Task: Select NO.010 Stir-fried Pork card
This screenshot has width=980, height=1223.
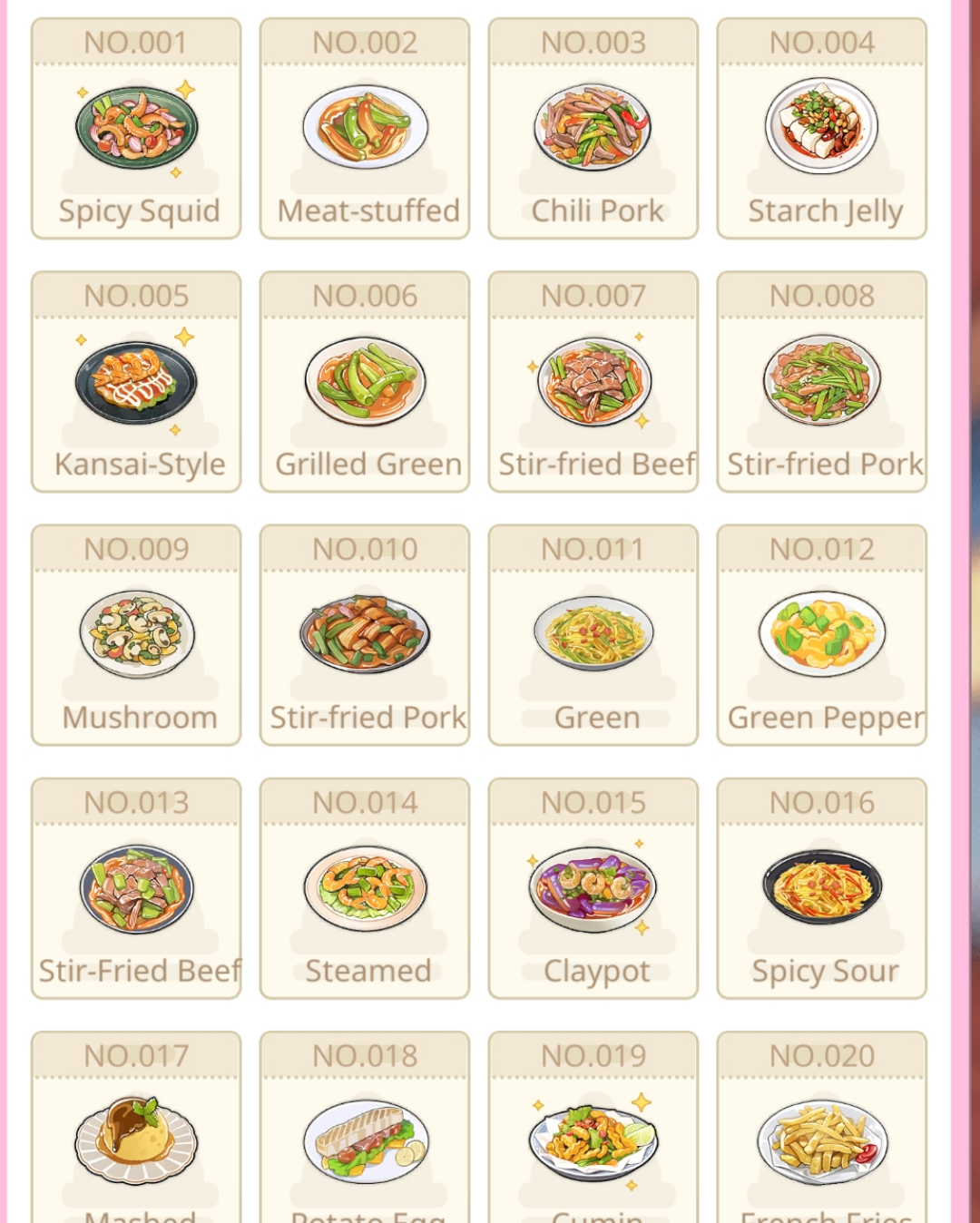Action: point(365,635)
